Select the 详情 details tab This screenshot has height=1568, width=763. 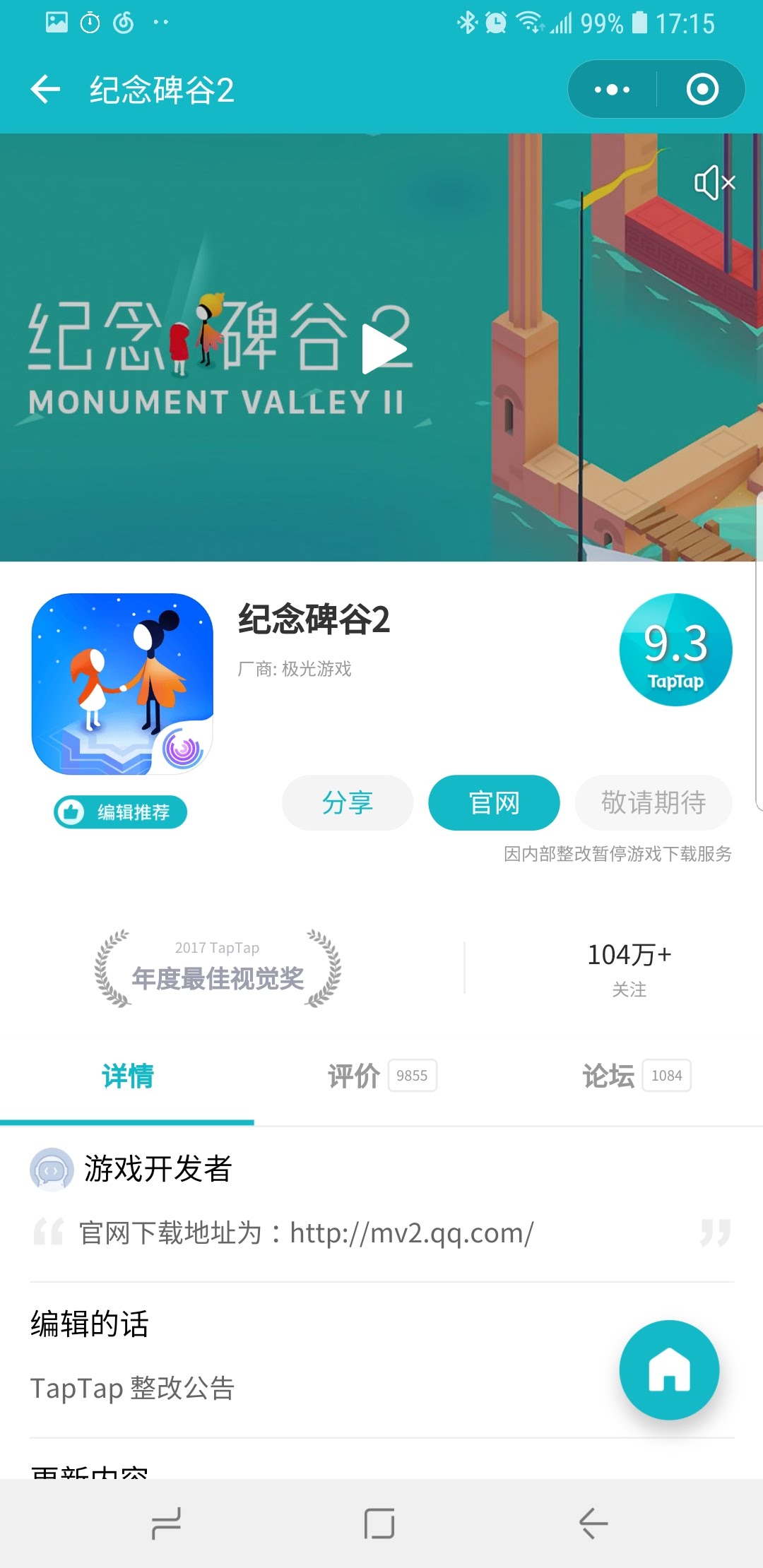(x=127, y=1076)
